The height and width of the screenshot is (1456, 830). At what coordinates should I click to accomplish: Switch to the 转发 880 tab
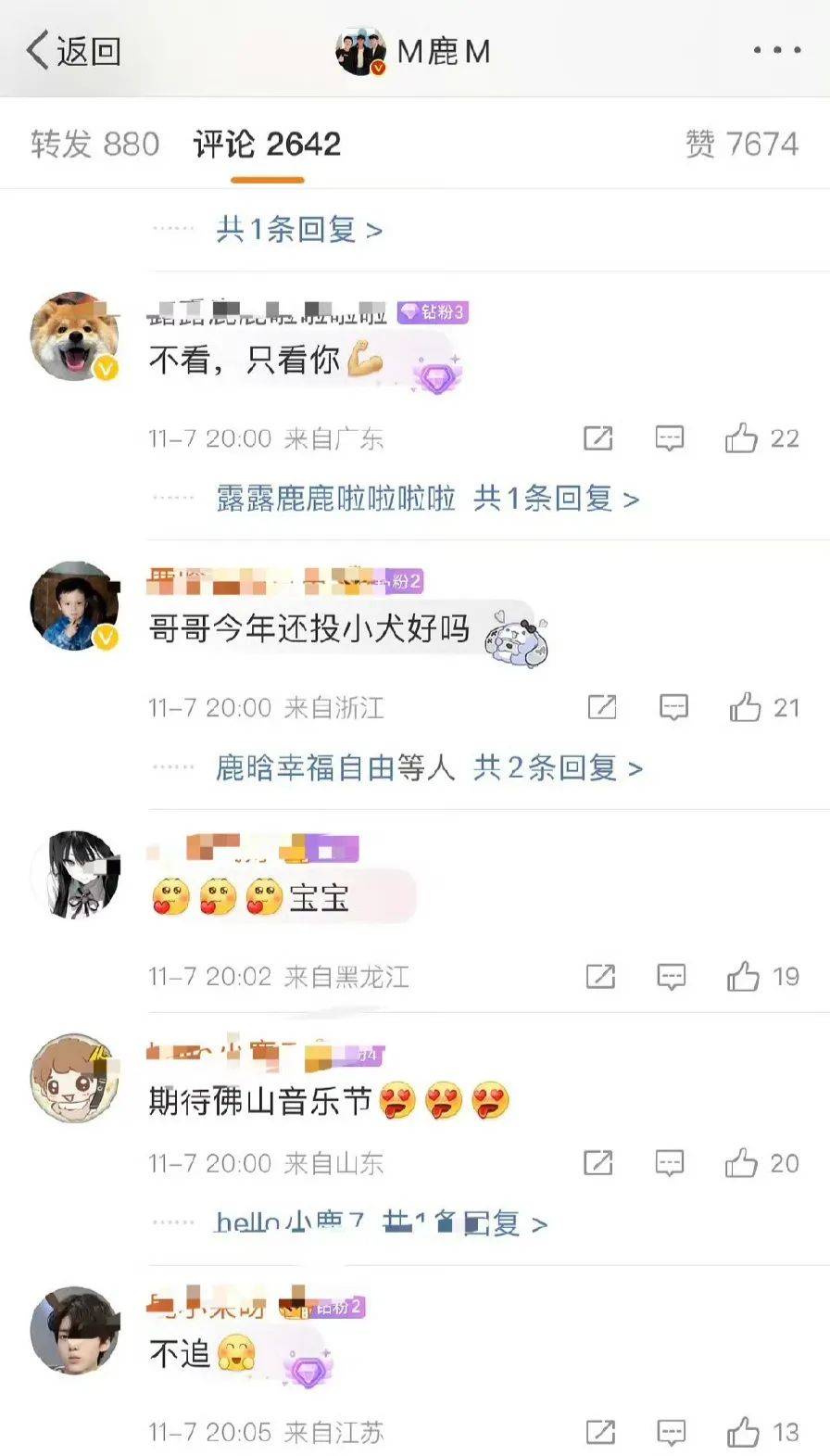94,144
